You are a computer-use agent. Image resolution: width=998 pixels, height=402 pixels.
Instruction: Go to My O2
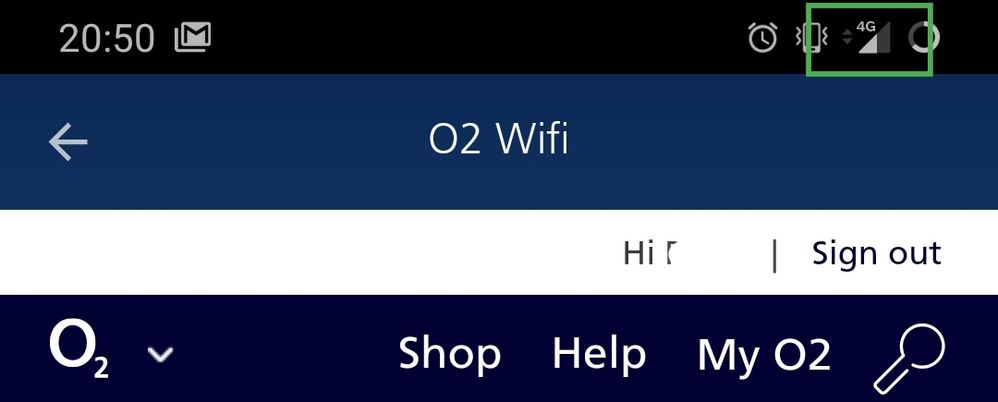click(x=763, y=355)
